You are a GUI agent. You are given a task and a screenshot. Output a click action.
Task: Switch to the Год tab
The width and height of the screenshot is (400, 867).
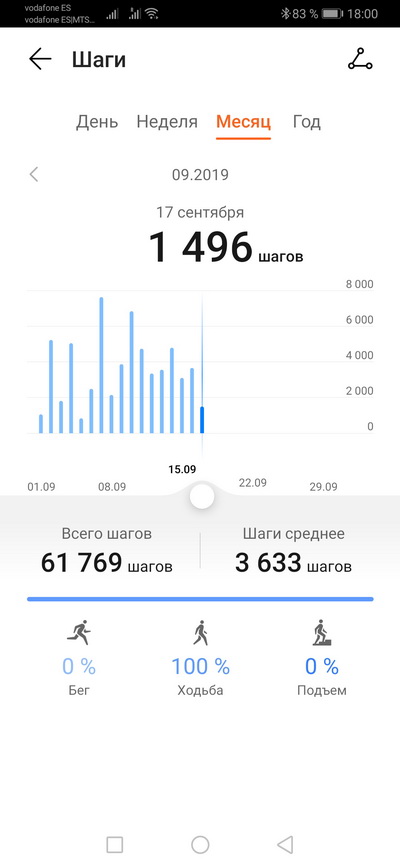tap(307, 122)
